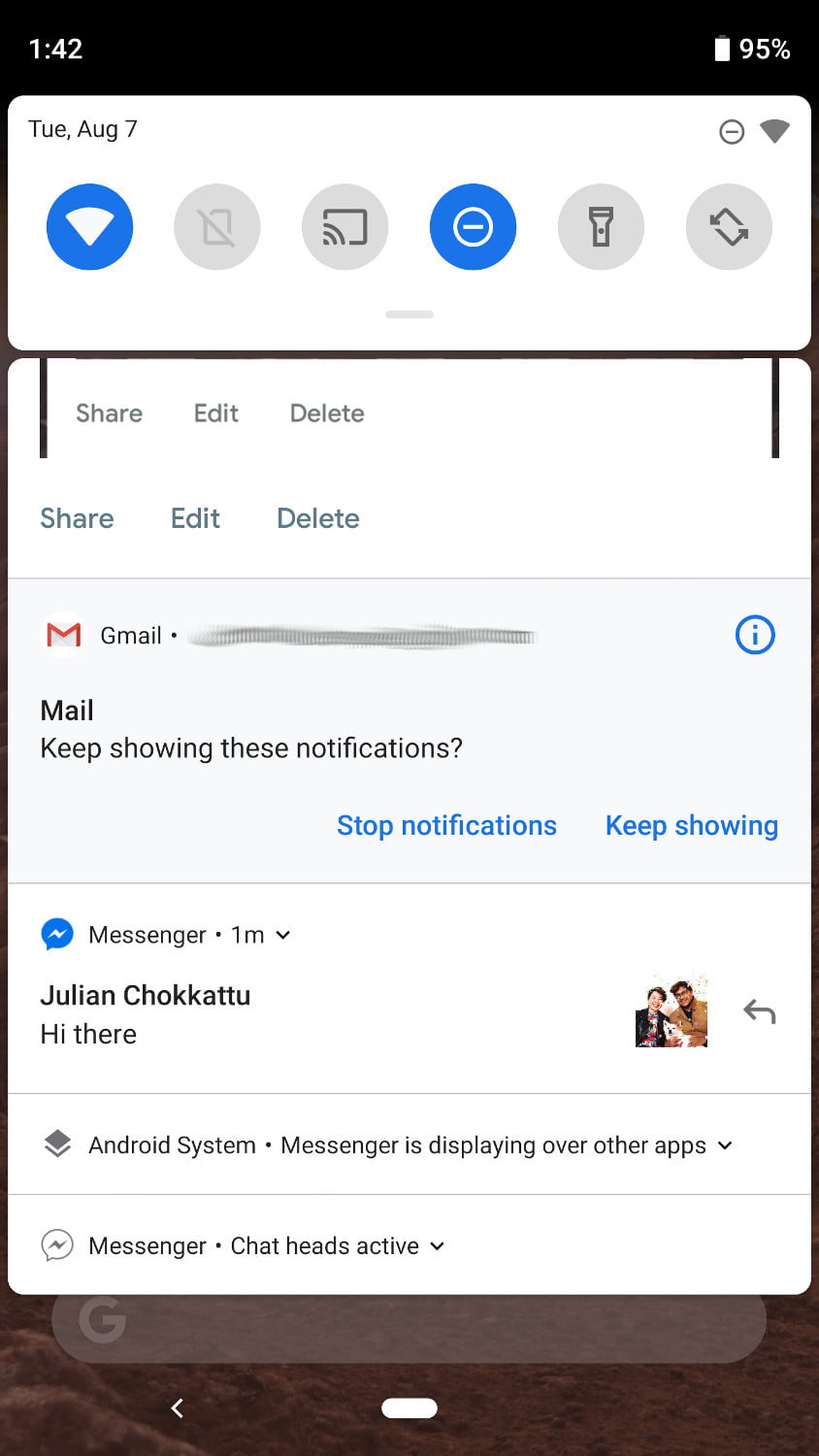Image resolution: width=819 pixels, height=1456 pixels.
Task: Open the Cast tile
Action: tap(345, 226)
